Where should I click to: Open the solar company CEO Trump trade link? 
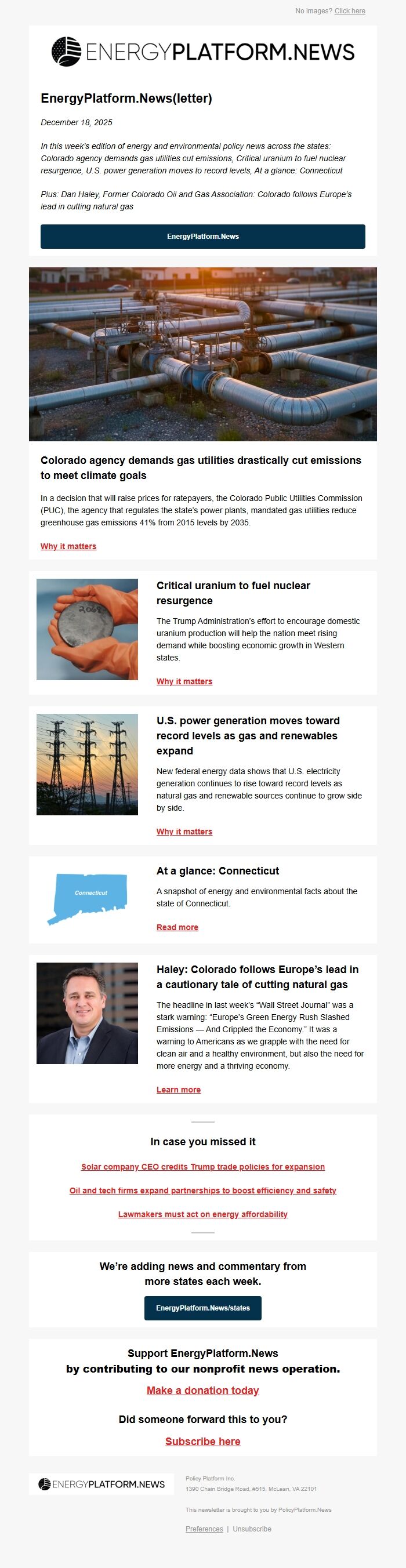click(x=202, y=1167)
